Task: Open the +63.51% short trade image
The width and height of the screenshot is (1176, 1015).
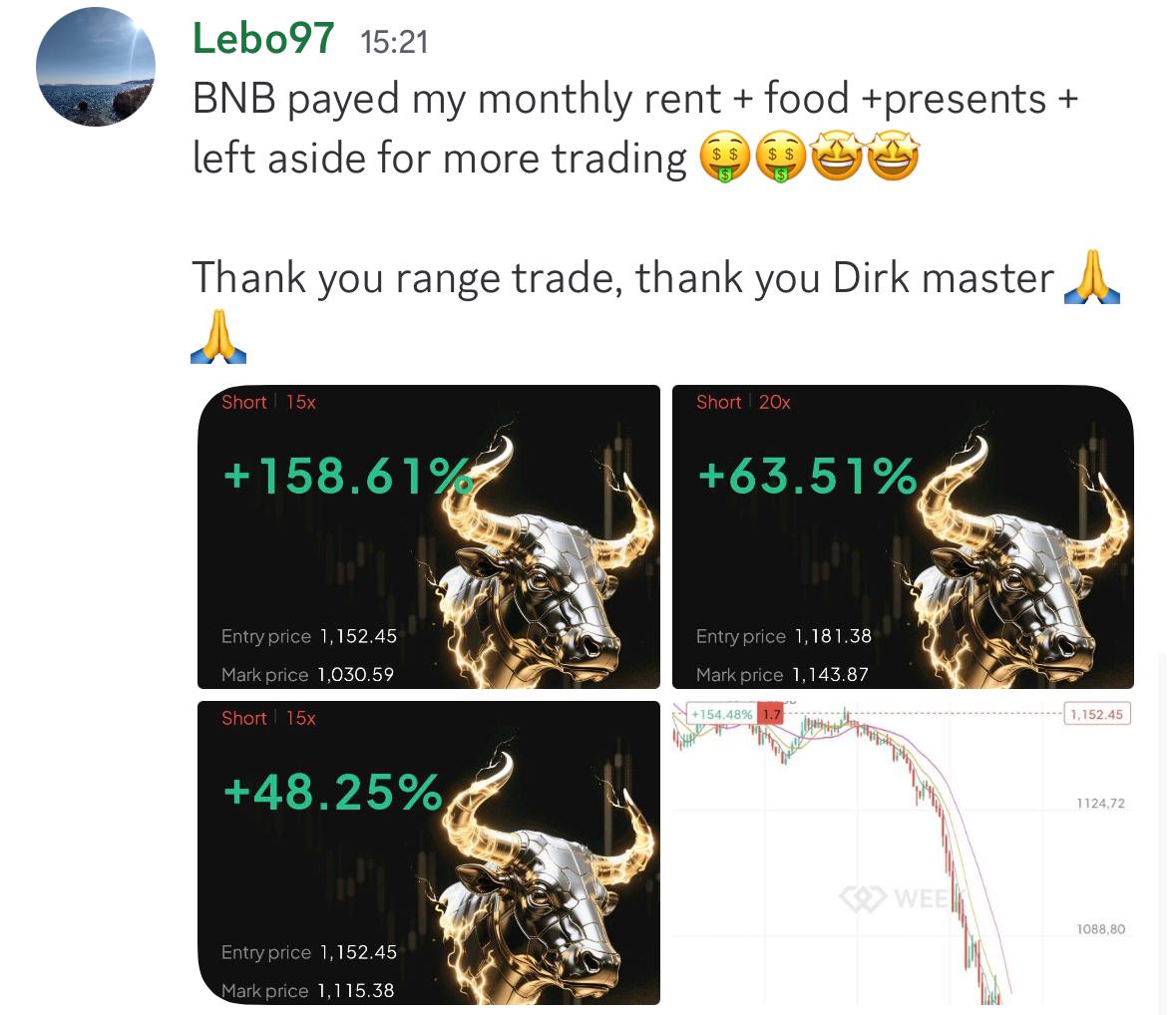Action: (903, 536)
